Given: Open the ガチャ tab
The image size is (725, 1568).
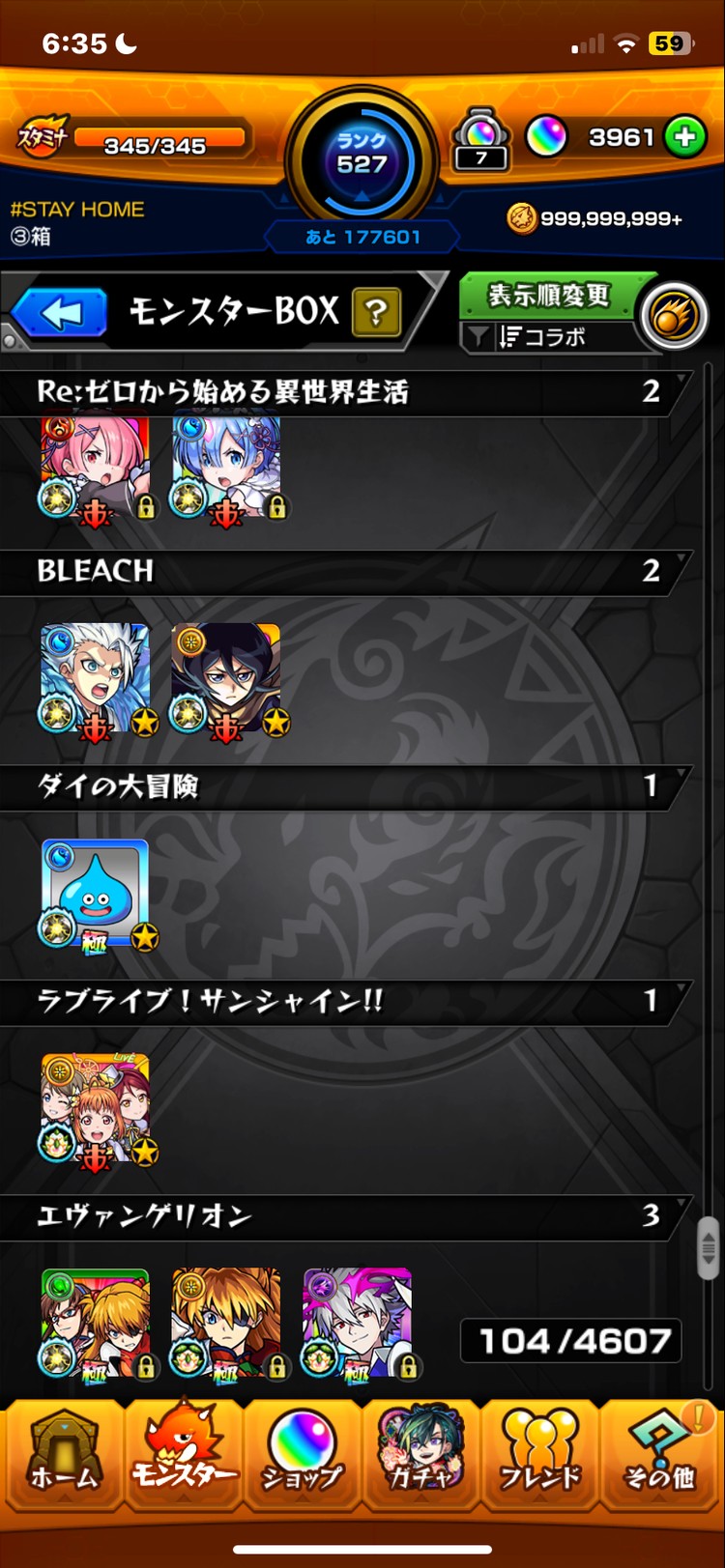Looking at the screenshot, I should (x=421, y=1455).
